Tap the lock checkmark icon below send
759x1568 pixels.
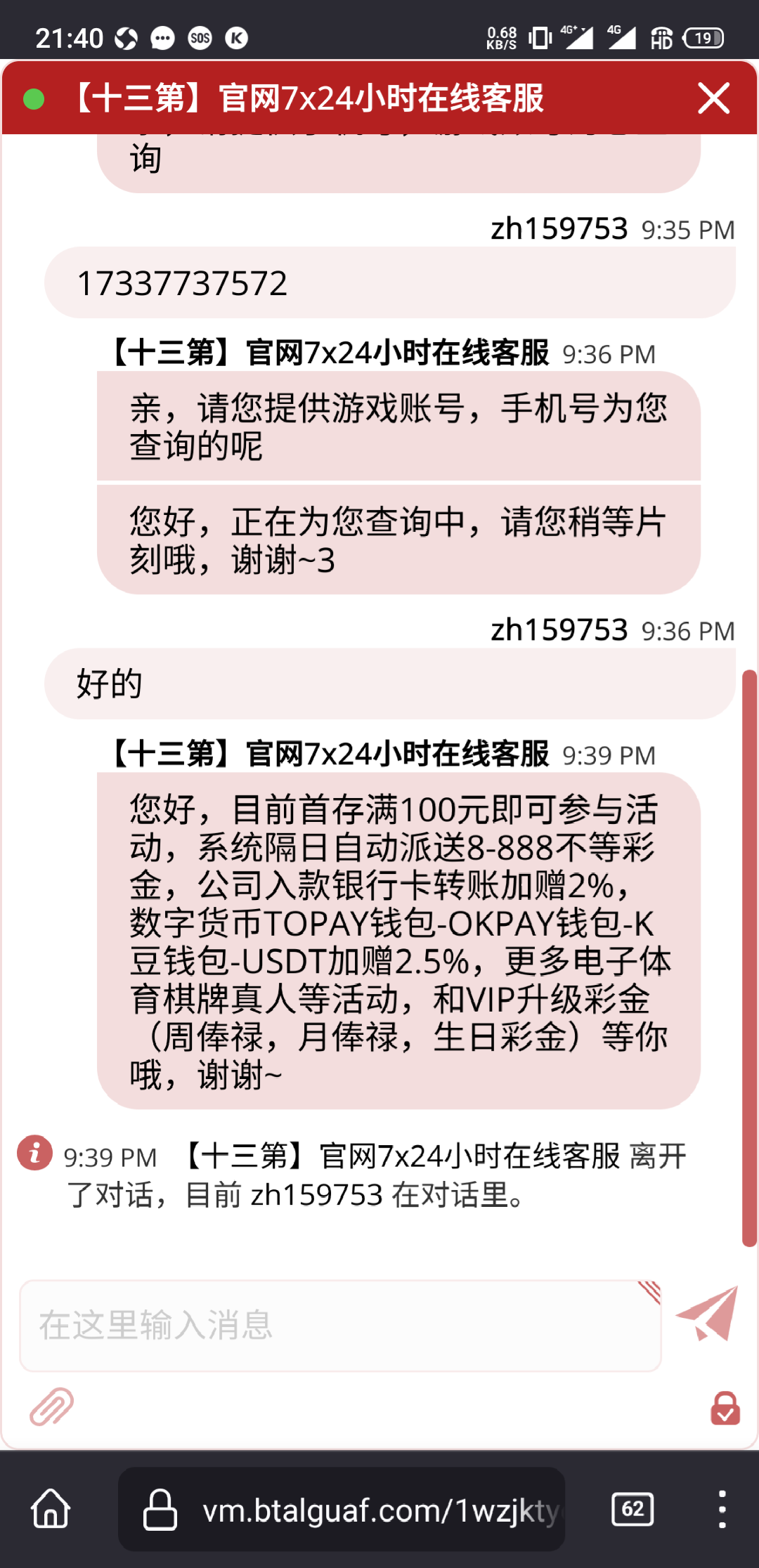[x=725, y=1408]
